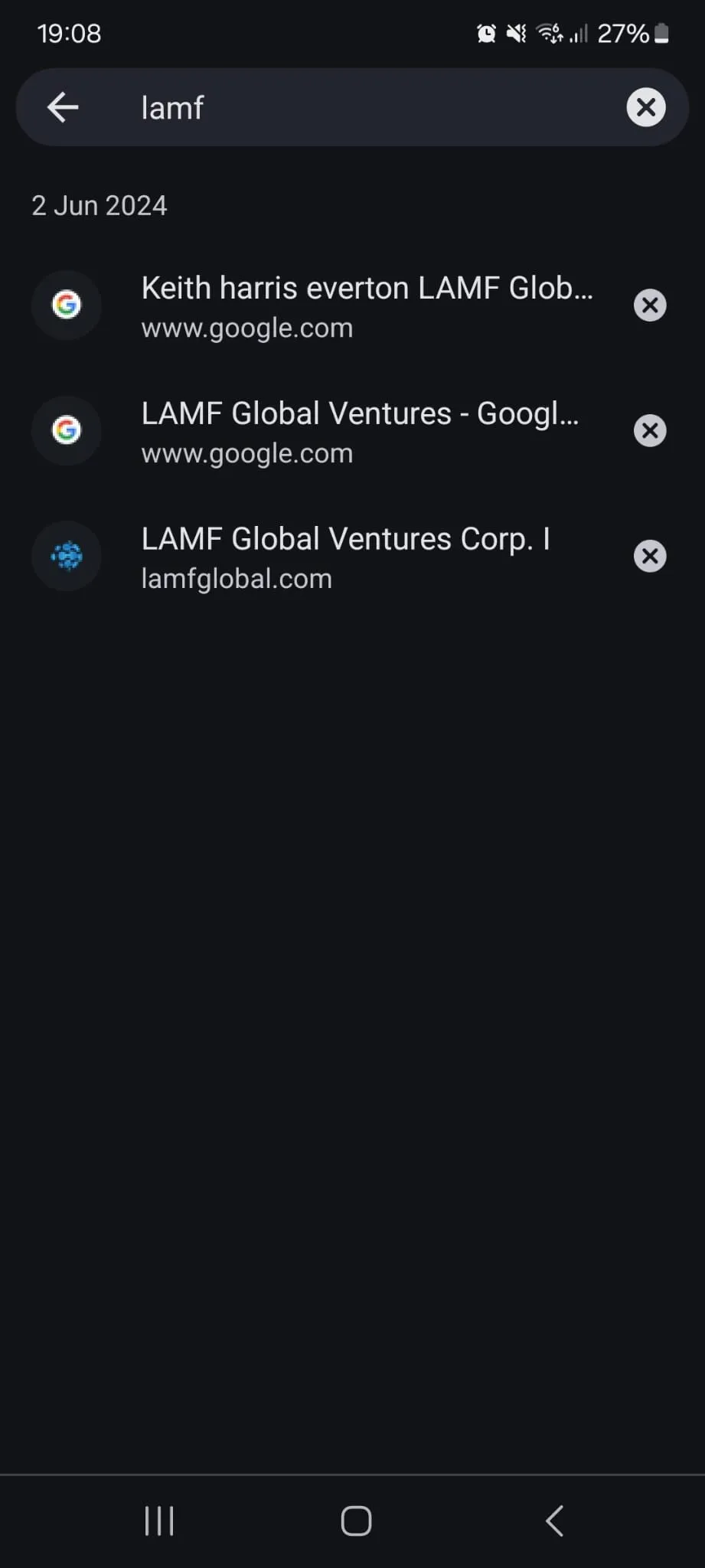
Task: Open LAMF Global Ventures Google search entry
Action: 360,432
